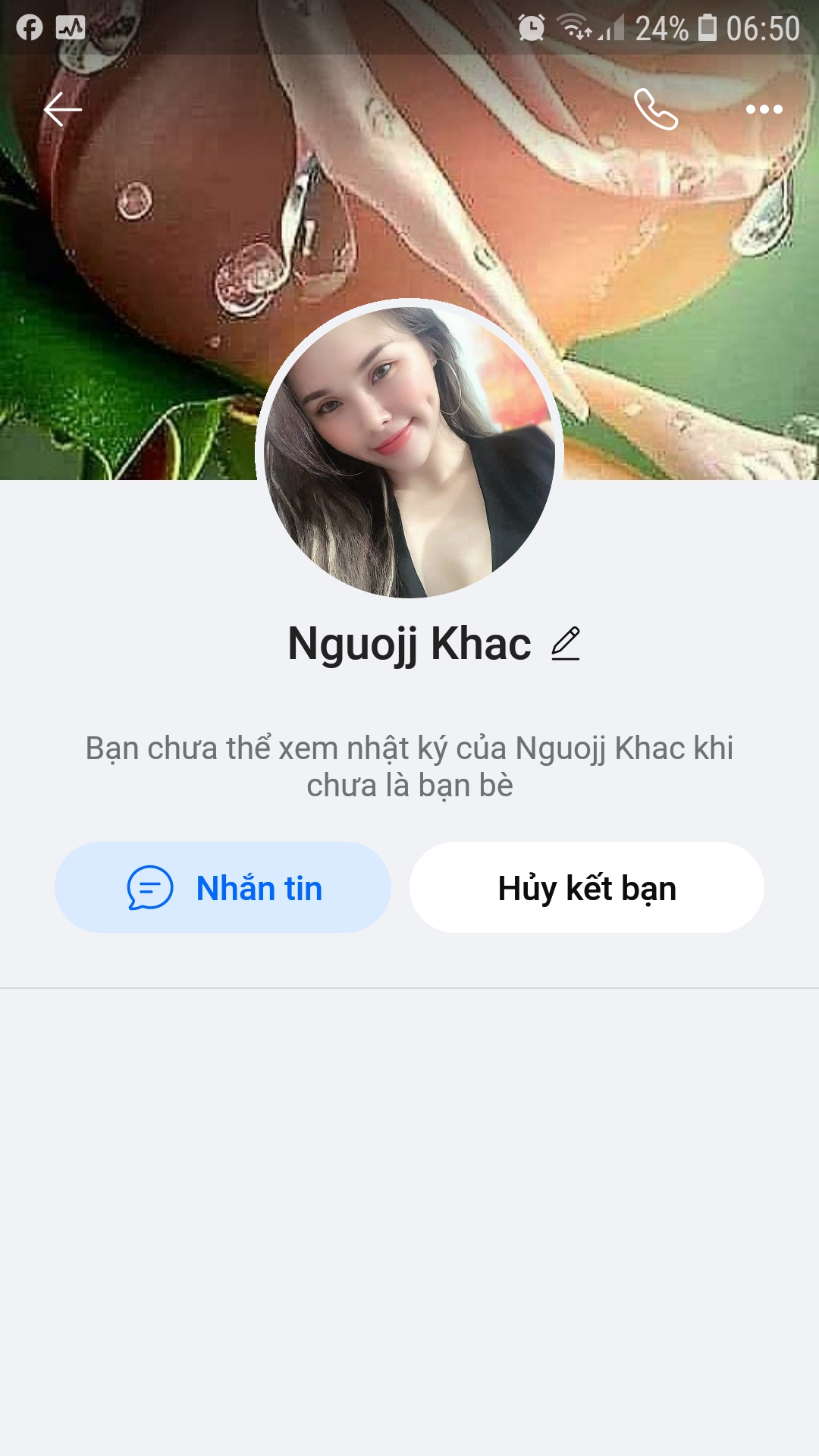Tap the pencil icon to edit alias name
Viewport: 819px width, 1456px height.
[x=567, y=644]
